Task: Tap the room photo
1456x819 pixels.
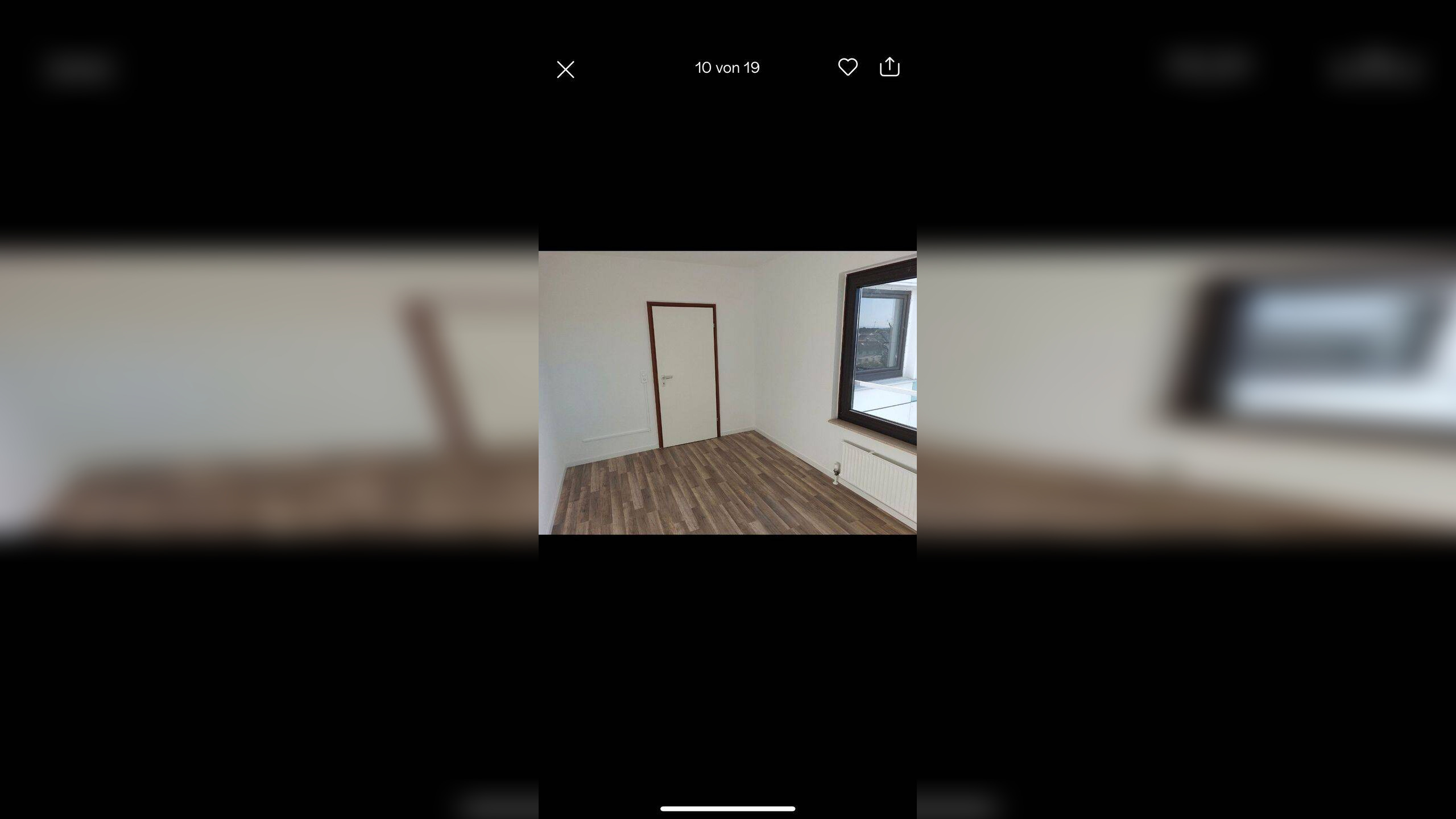Action: pyautogui.click(x=727, y=392)
